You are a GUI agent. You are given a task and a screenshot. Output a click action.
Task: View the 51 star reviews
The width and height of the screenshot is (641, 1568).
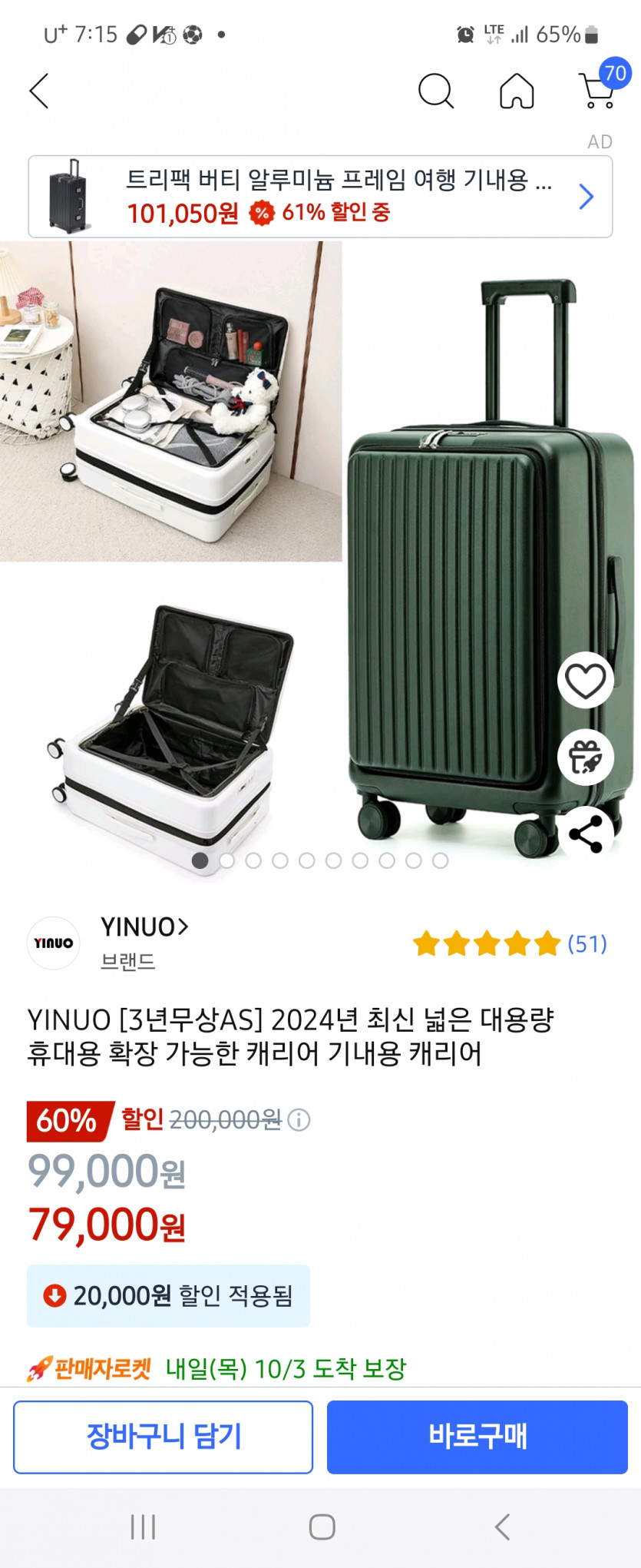pos(510,943)
